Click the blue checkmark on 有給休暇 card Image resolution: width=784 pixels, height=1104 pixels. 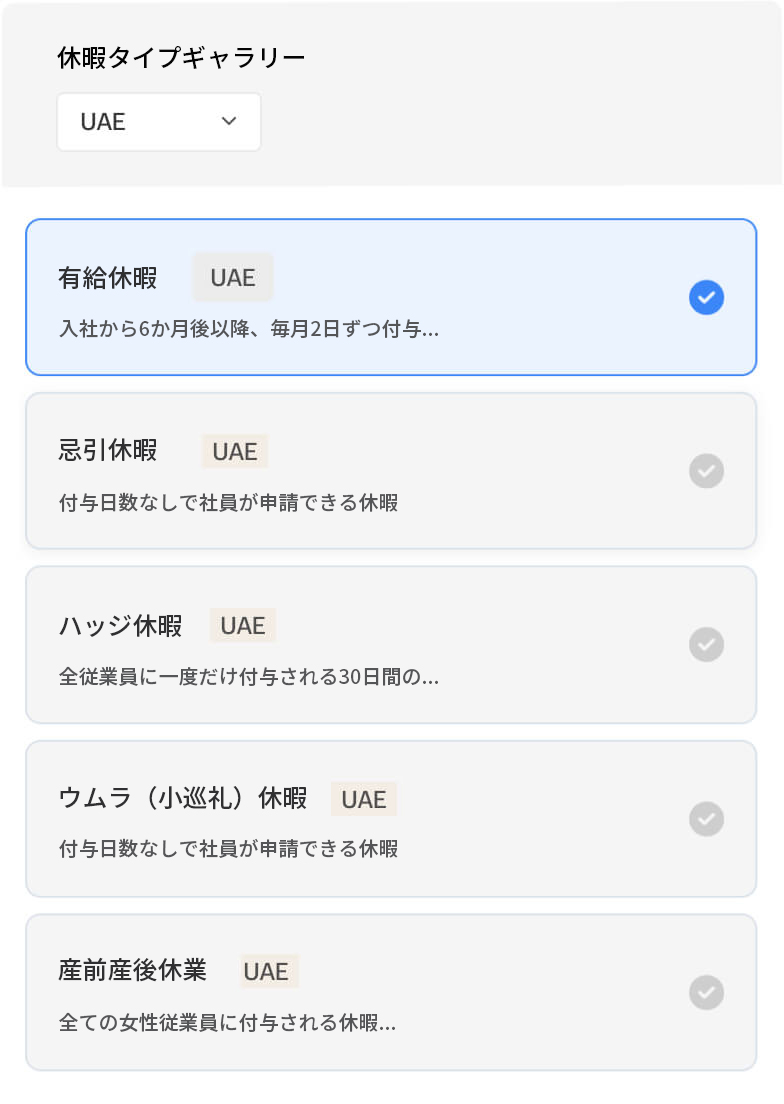(707, 297)
